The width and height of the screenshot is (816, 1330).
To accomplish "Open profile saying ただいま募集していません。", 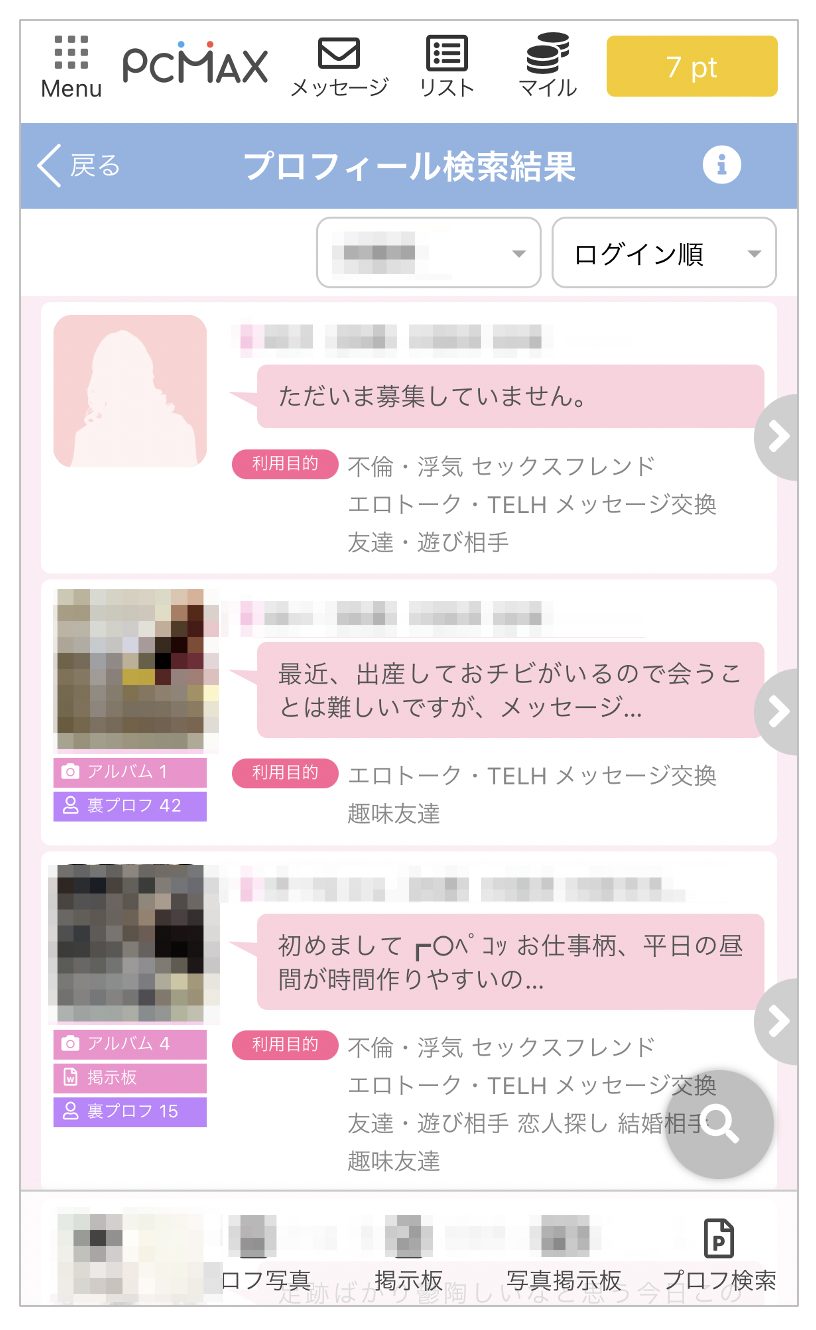I will click(x=510, y=397).
